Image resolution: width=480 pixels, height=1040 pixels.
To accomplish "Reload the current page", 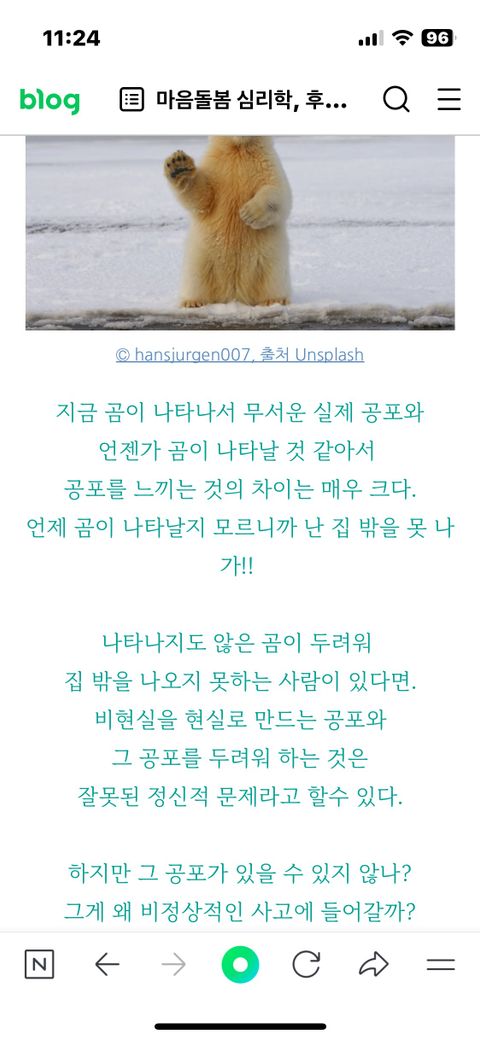I will pyautogui.click(x=306, y=964).
